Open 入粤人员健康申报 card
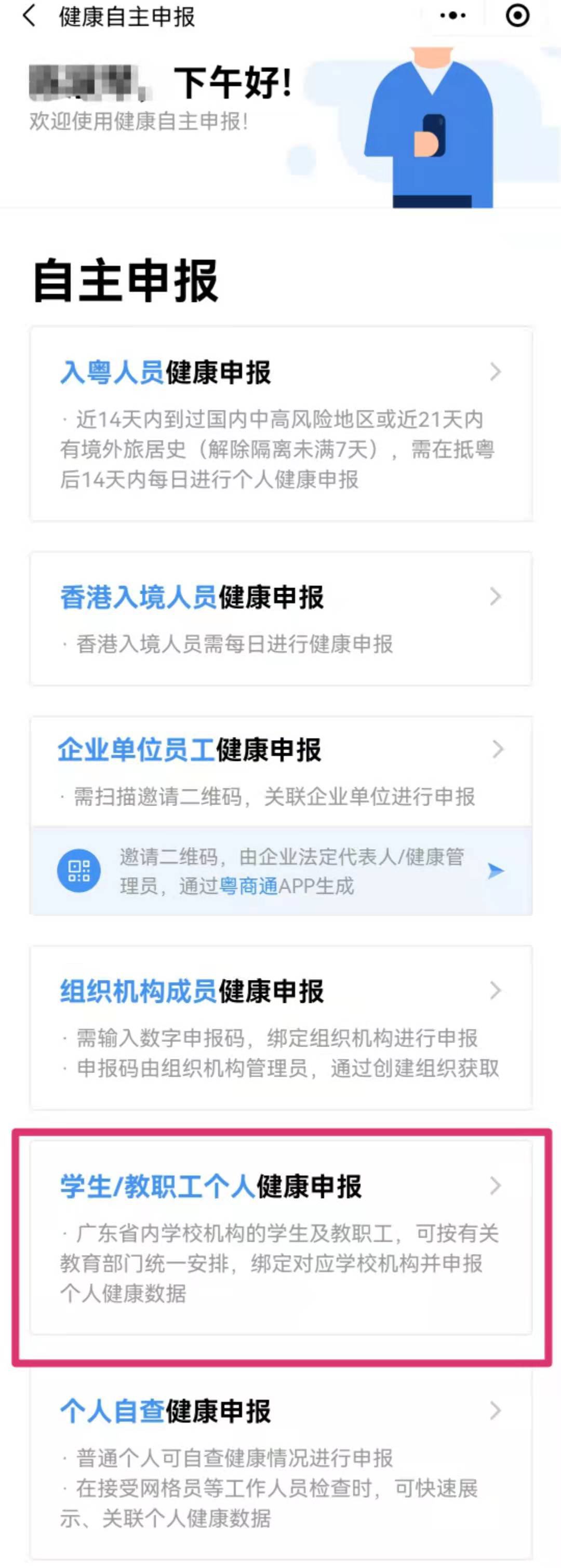This screenshot has height=1568, width=561. click(x=281, y=424)
